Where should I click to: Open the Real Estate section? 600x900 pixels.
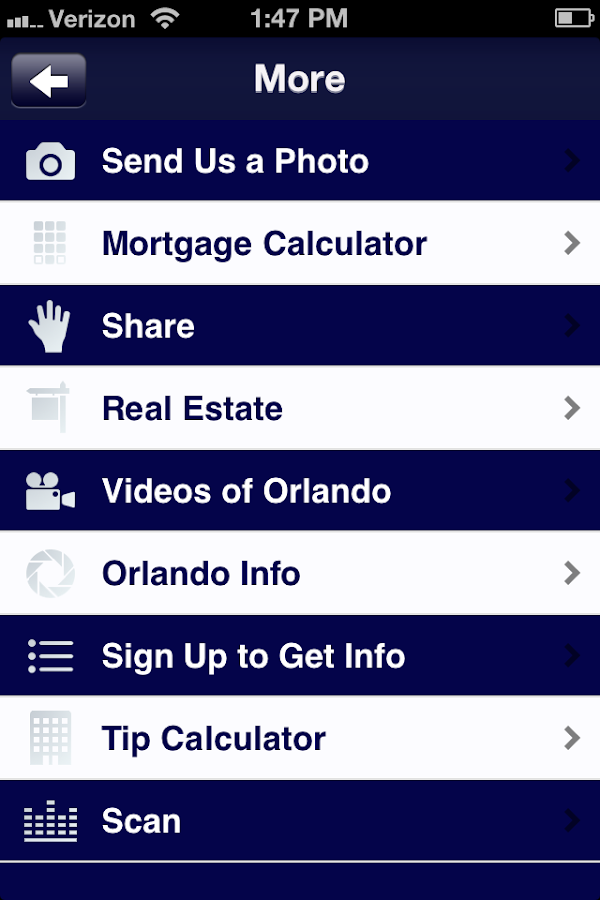point(300,408)
